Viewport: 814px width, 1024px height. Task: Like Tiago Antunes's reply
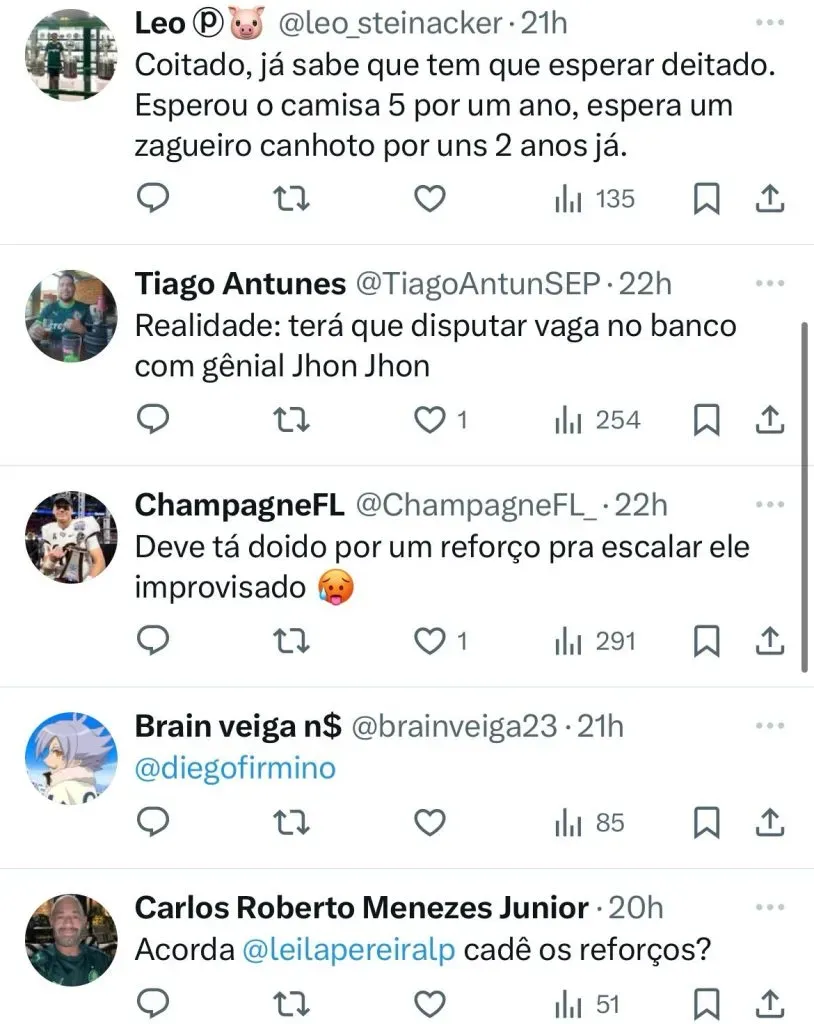(431, 421)
